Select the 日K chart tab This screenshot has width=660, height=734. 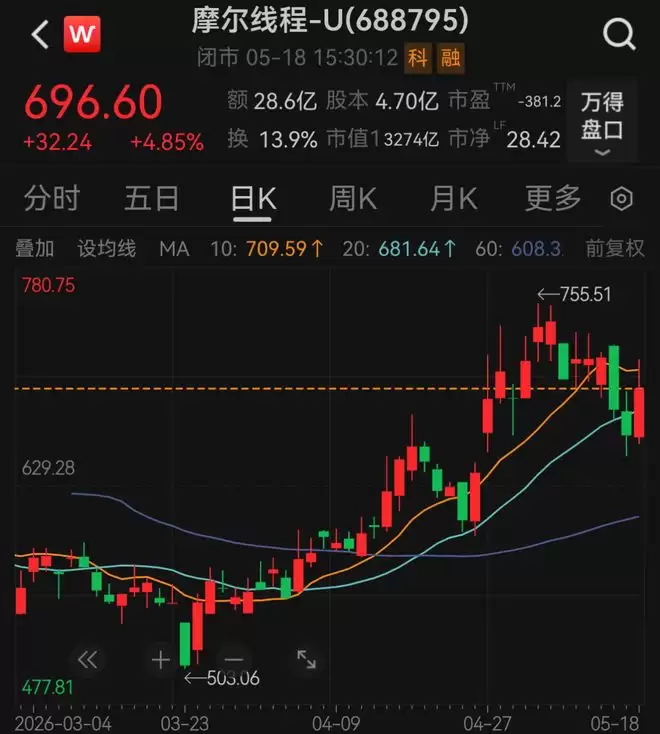pos(253,199)
